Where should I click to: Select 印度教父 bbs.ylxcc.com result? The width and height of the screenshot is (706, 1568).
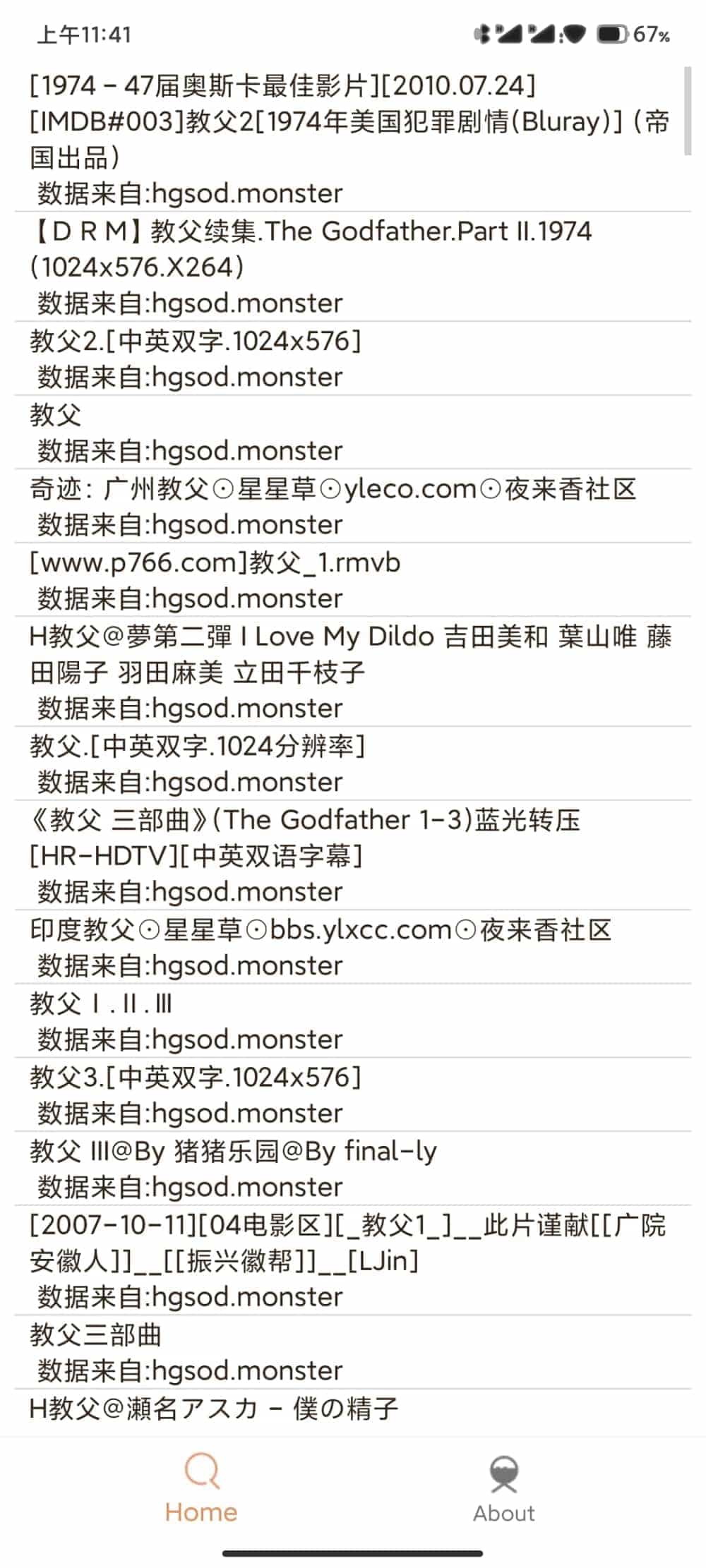tap(321, 930)
